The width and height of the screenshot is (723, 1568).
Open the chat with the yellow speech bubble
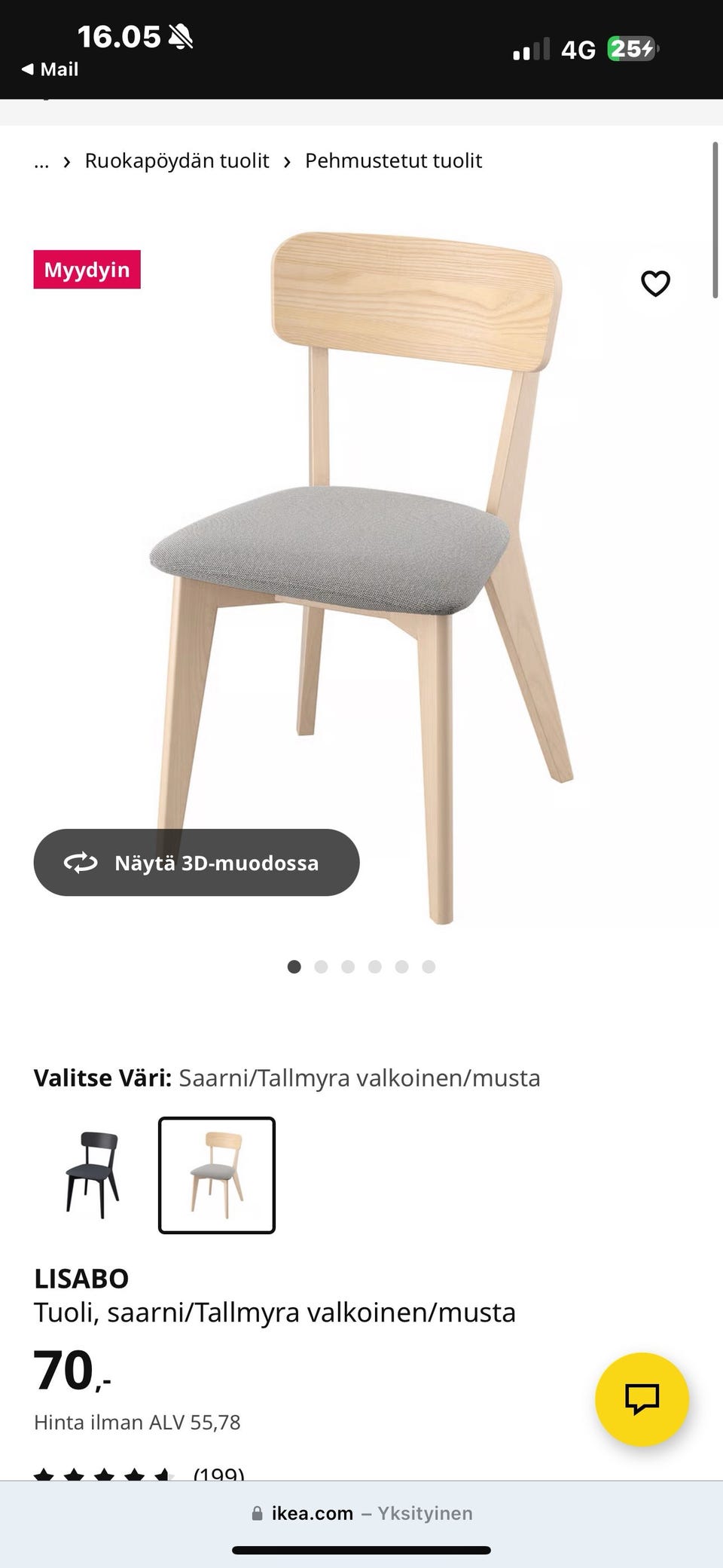tap(641, 1398)
